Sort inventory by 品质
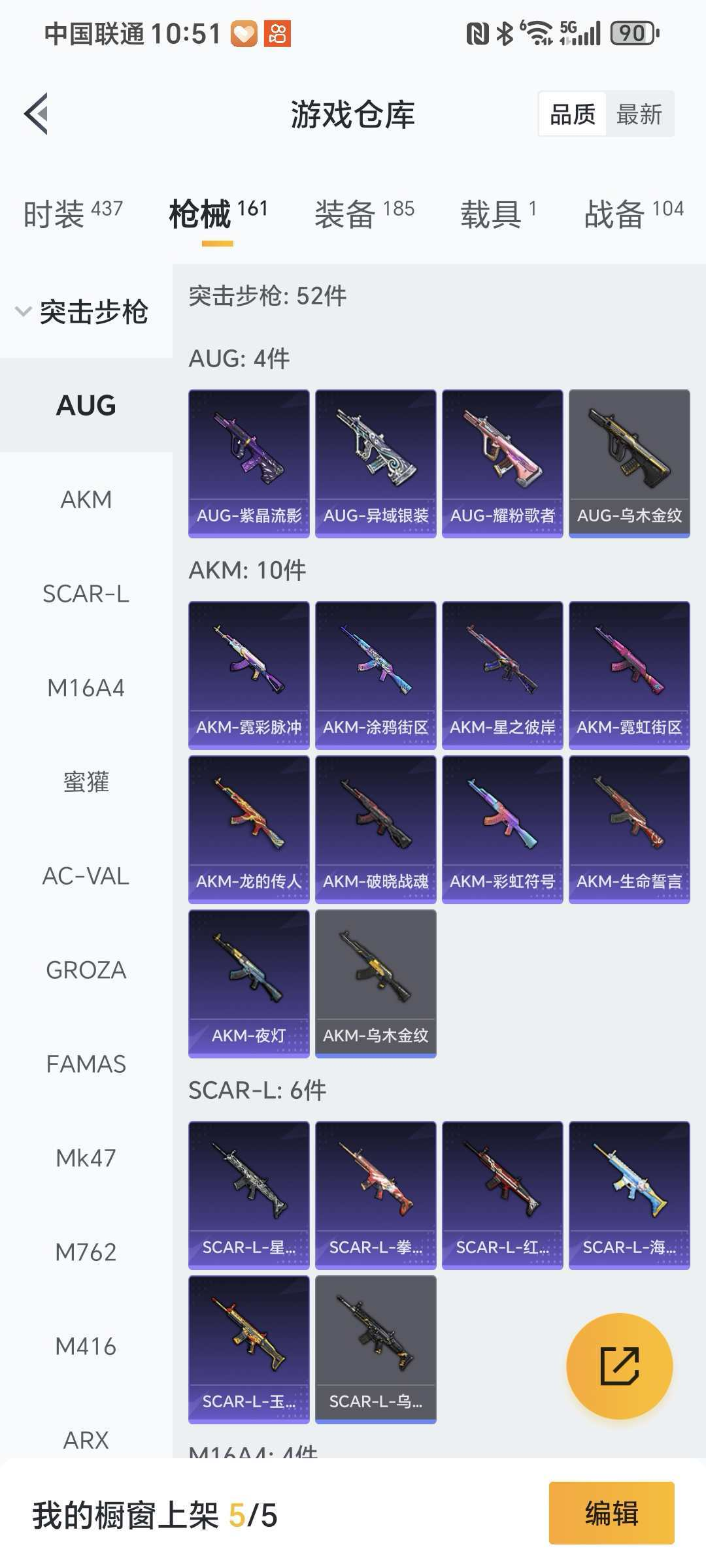706x1568 pixels. pos(573,114)
